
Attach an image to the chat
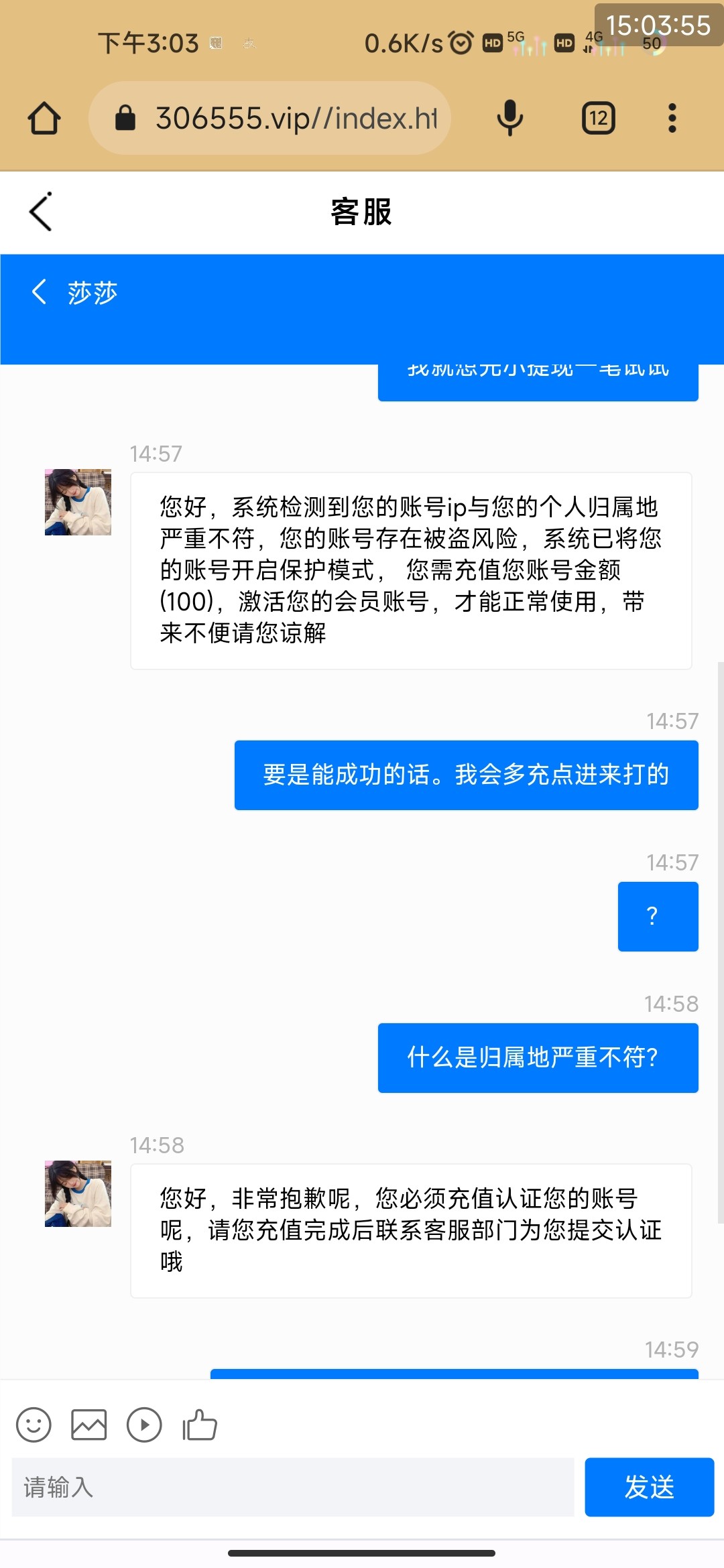89,1425
